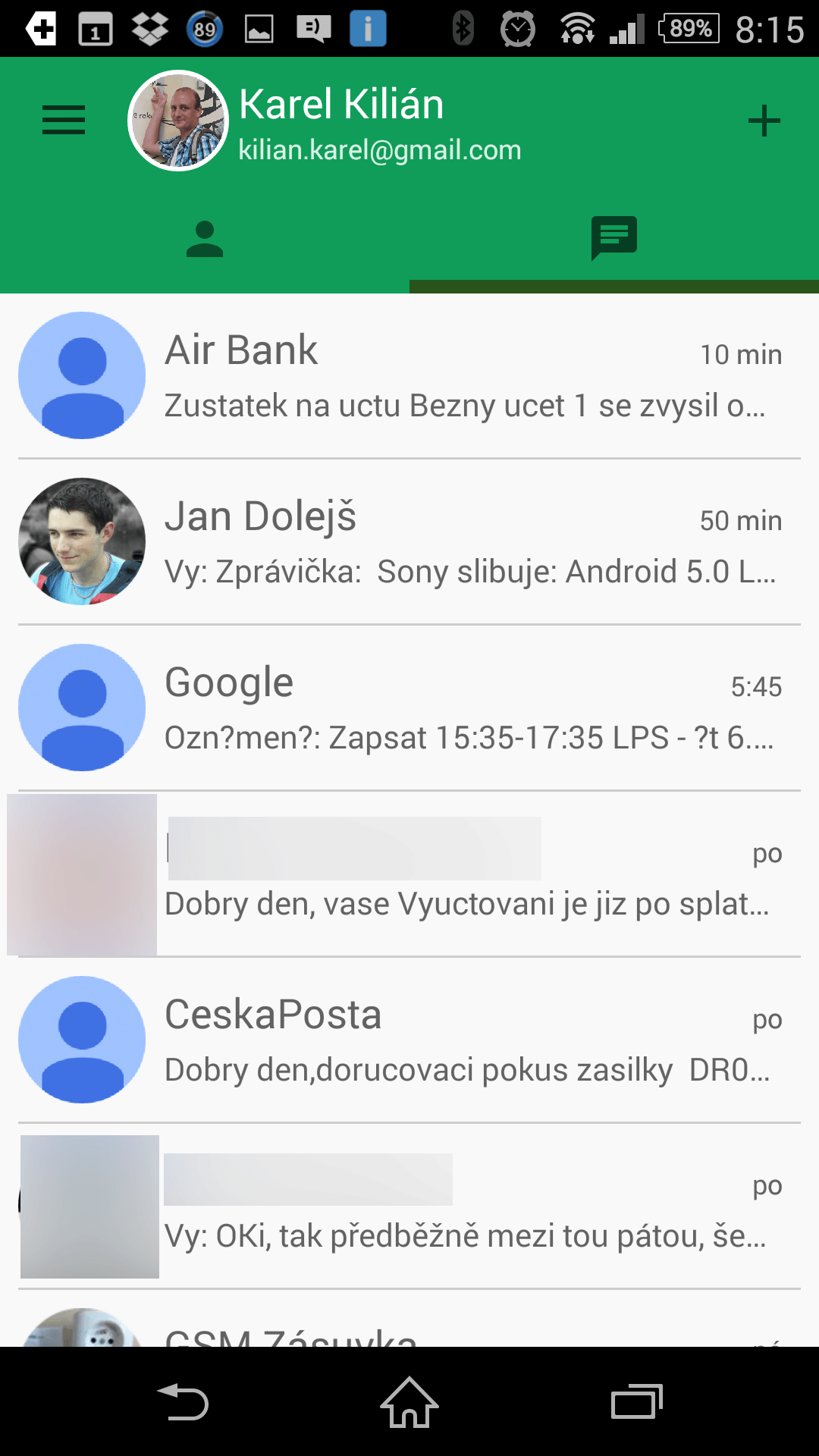Open the chat with Jan Dolejš

(x=409, y=541)
